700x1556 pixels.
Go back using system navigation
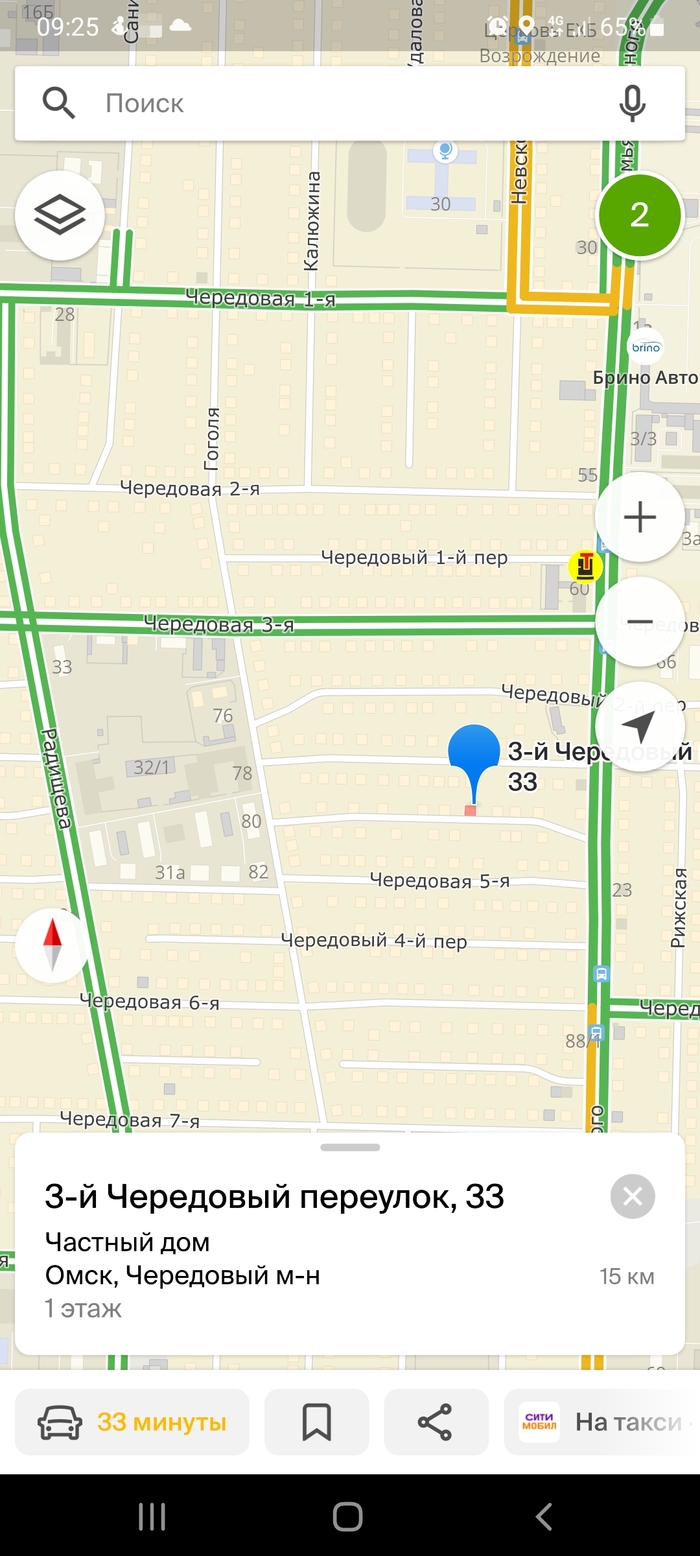543,1516
